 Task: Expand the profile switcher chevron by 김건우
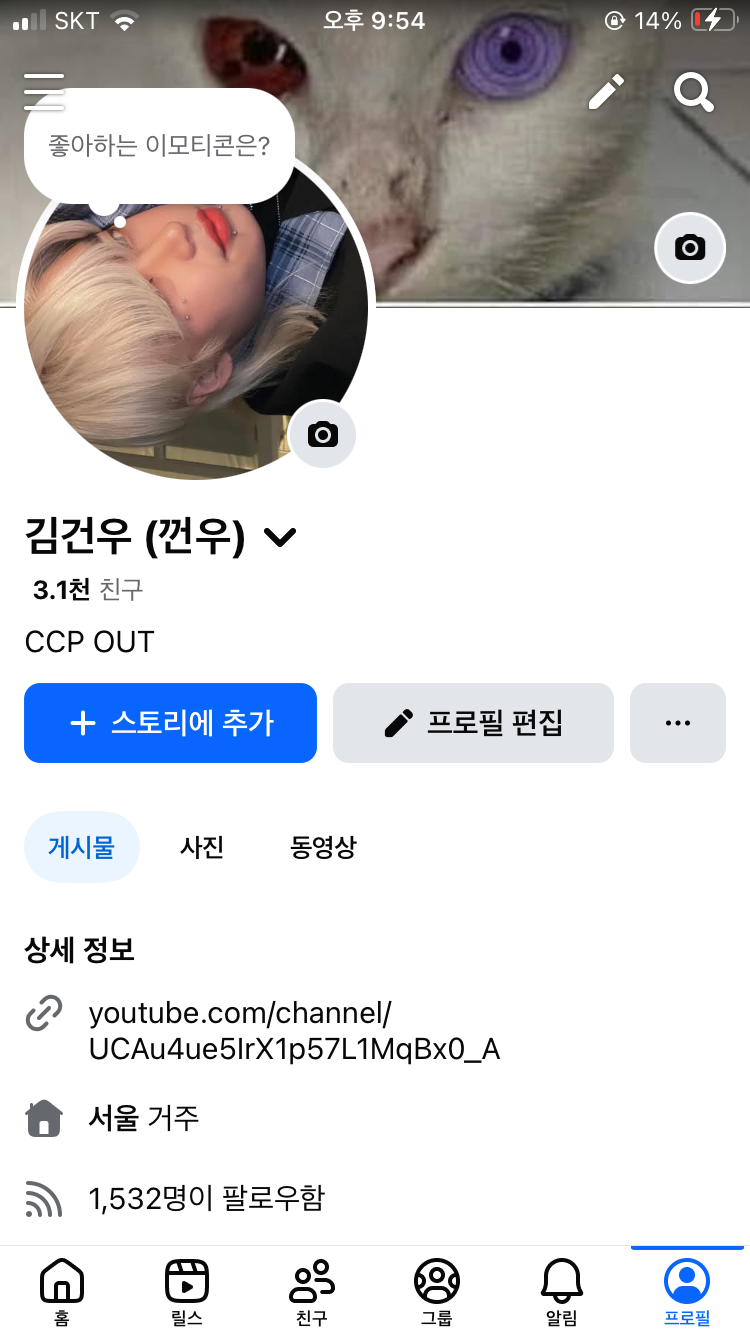pos(280,538)
